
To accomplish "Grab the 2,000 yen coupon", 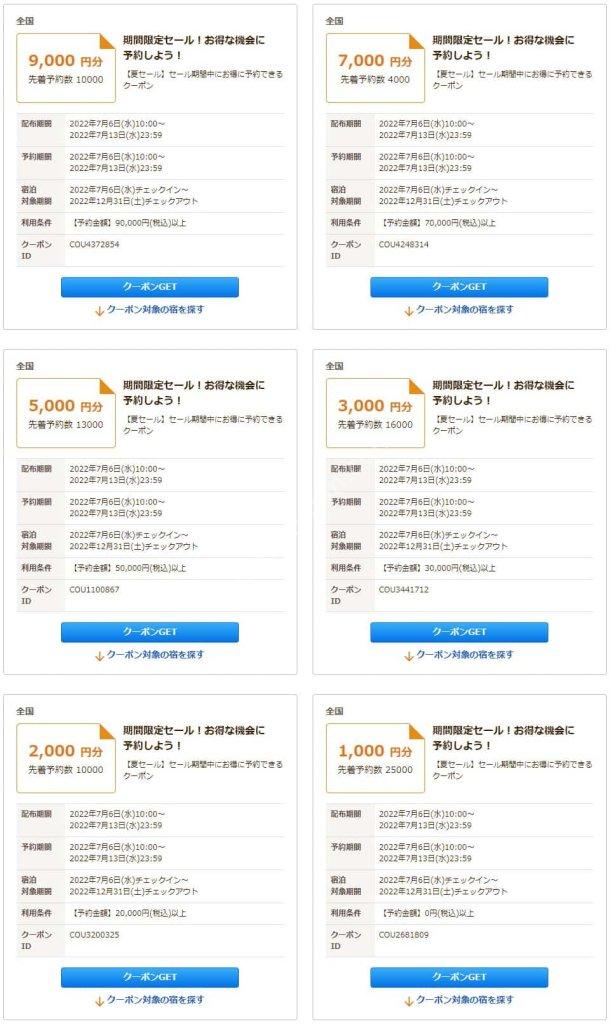I will (150, 977).
